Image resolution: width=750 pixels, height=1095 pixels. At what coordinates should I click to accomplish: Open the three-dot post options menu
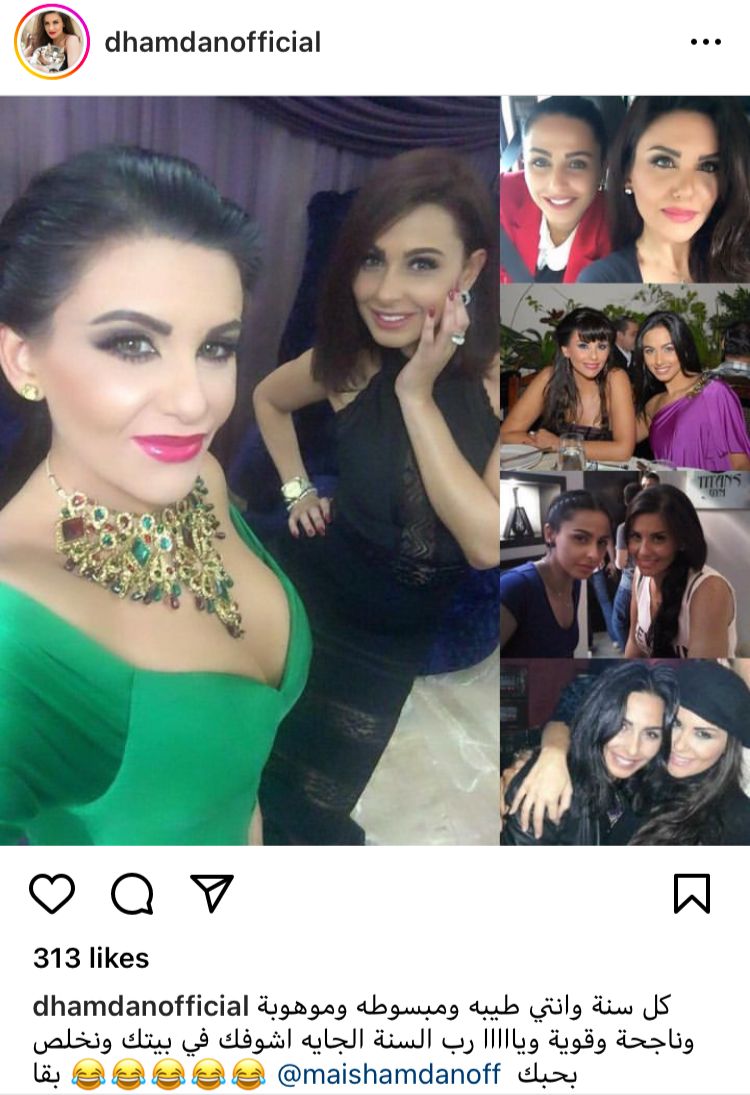tap(705, 42)
